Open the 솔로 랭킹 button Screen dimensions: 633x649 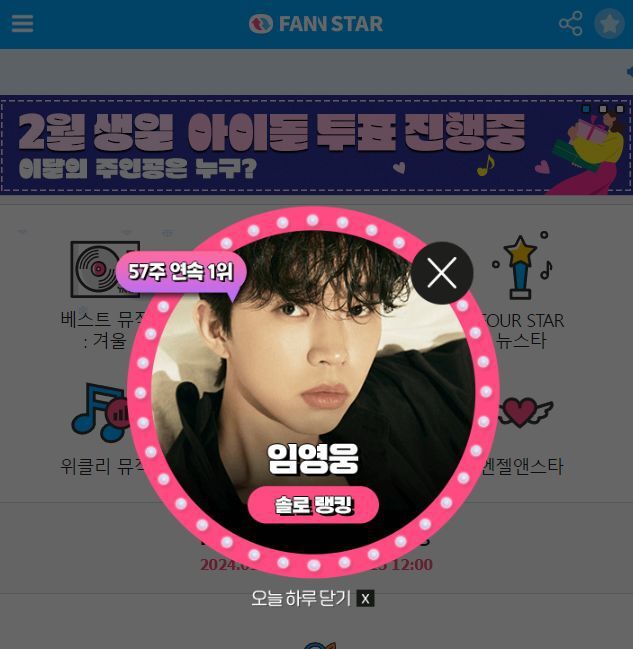coord(313,505)
